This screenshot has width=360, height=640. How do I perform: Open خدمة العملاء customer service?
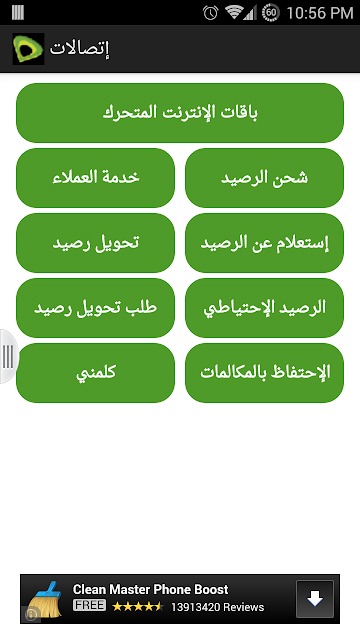click(x=96, y=178)
